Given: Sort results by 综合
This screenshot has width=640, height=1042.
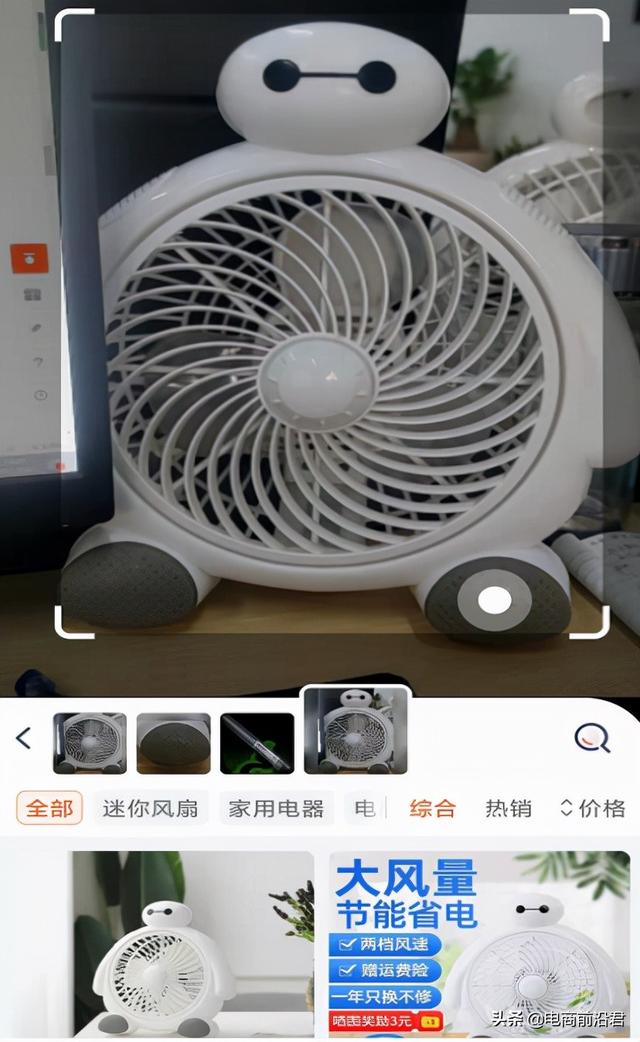Looking at the screenshot, I should point(433,808).
